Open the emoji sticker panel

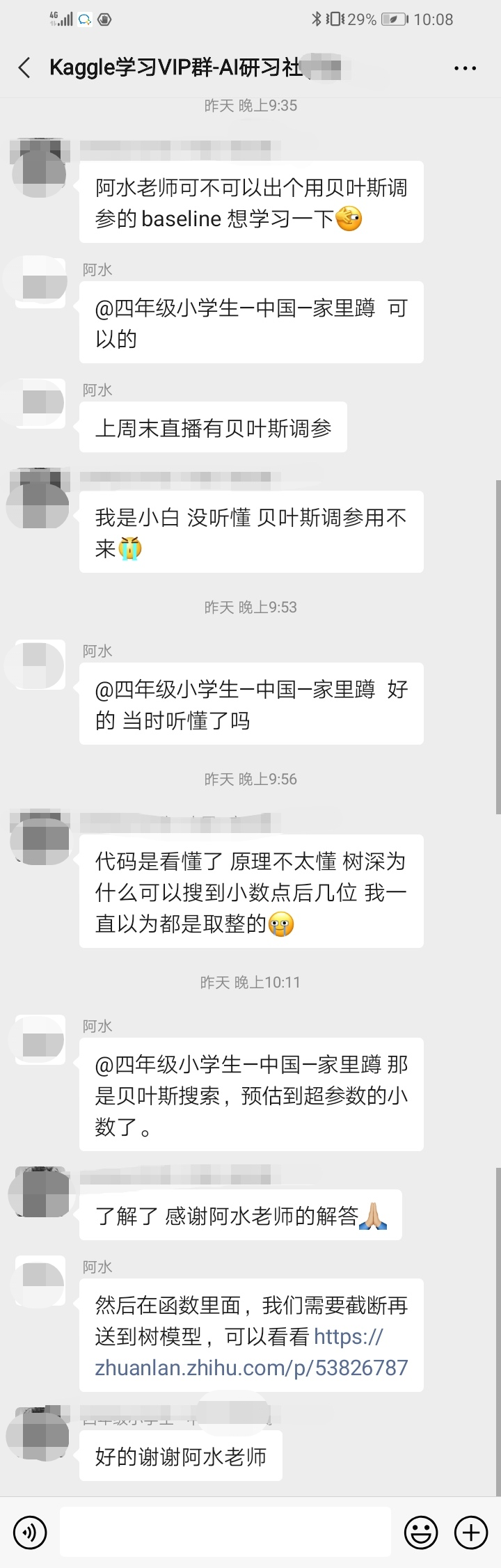point(420,1533)
